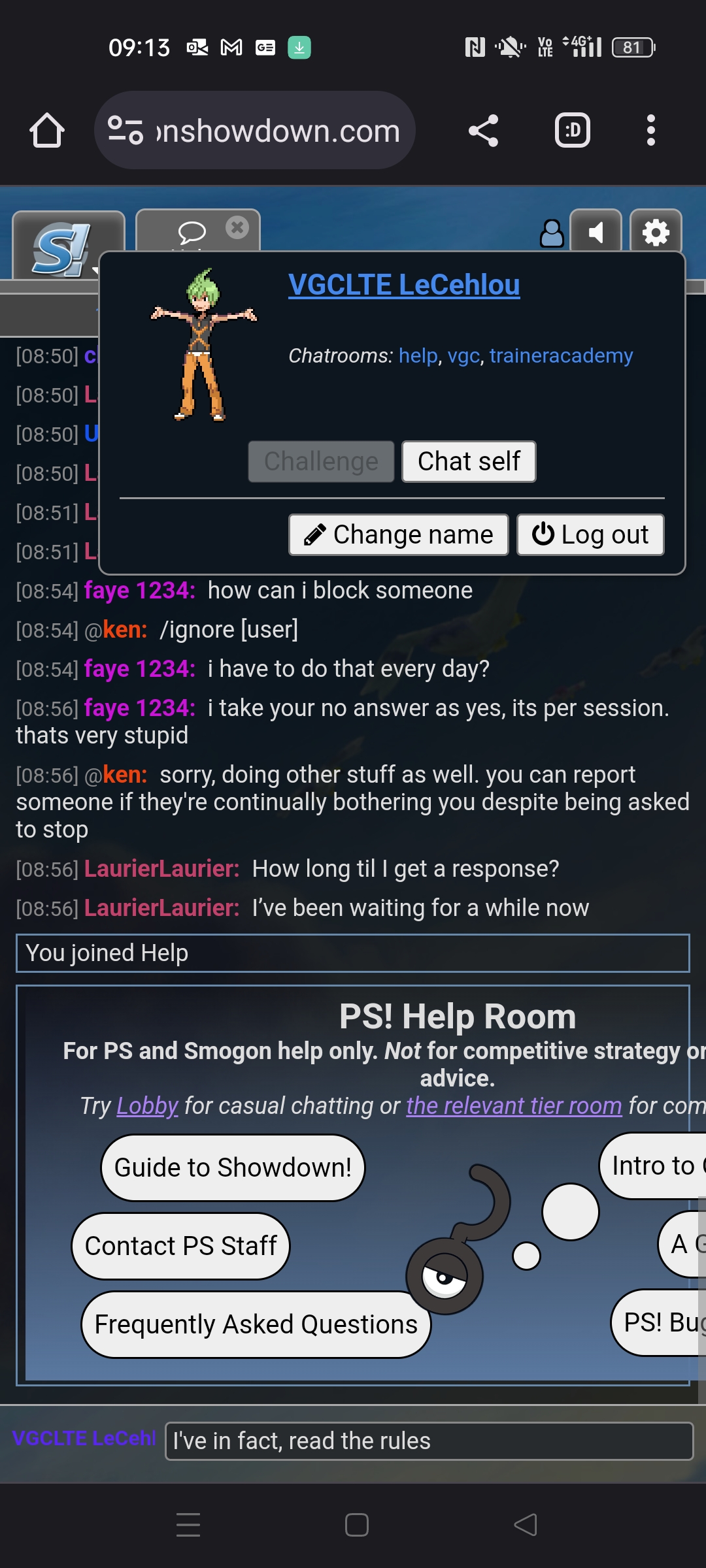Tap the Chat self button

pyautogui.click(x=469, y=461)
